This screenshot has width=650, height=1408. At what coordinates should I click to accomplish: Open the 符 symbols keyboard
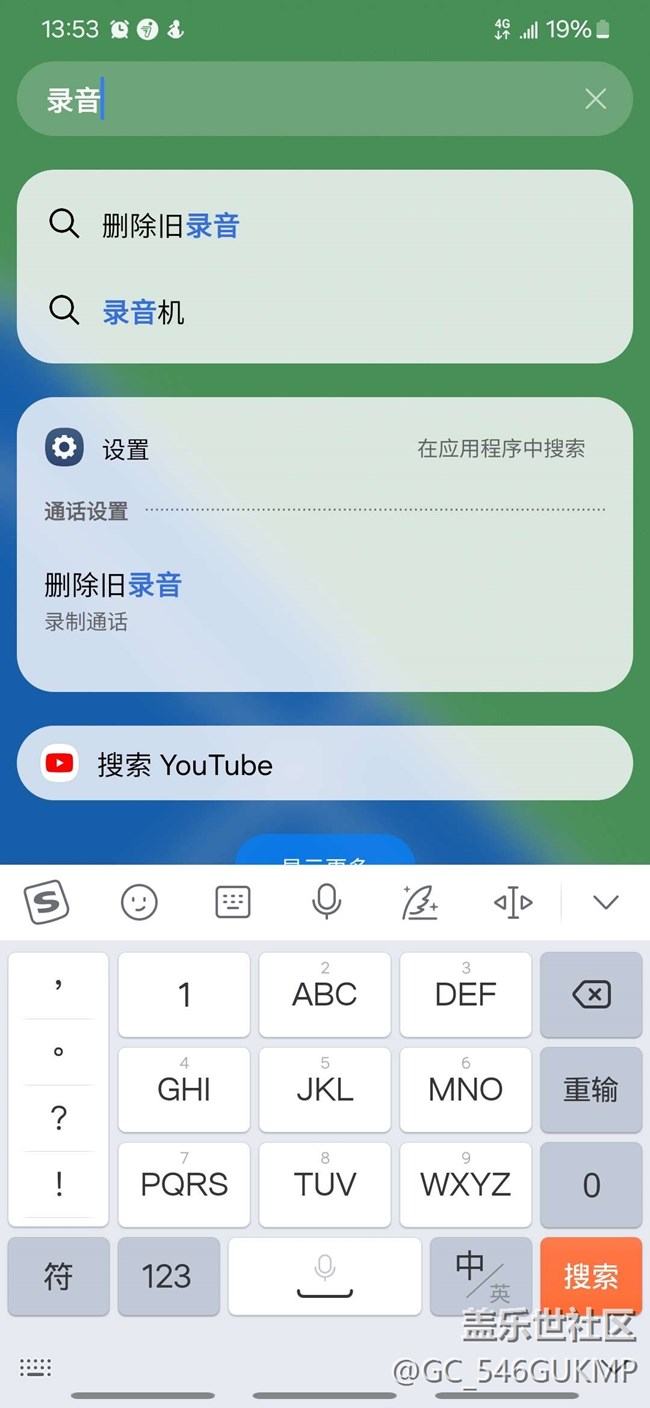click(x=59, y=1276)
